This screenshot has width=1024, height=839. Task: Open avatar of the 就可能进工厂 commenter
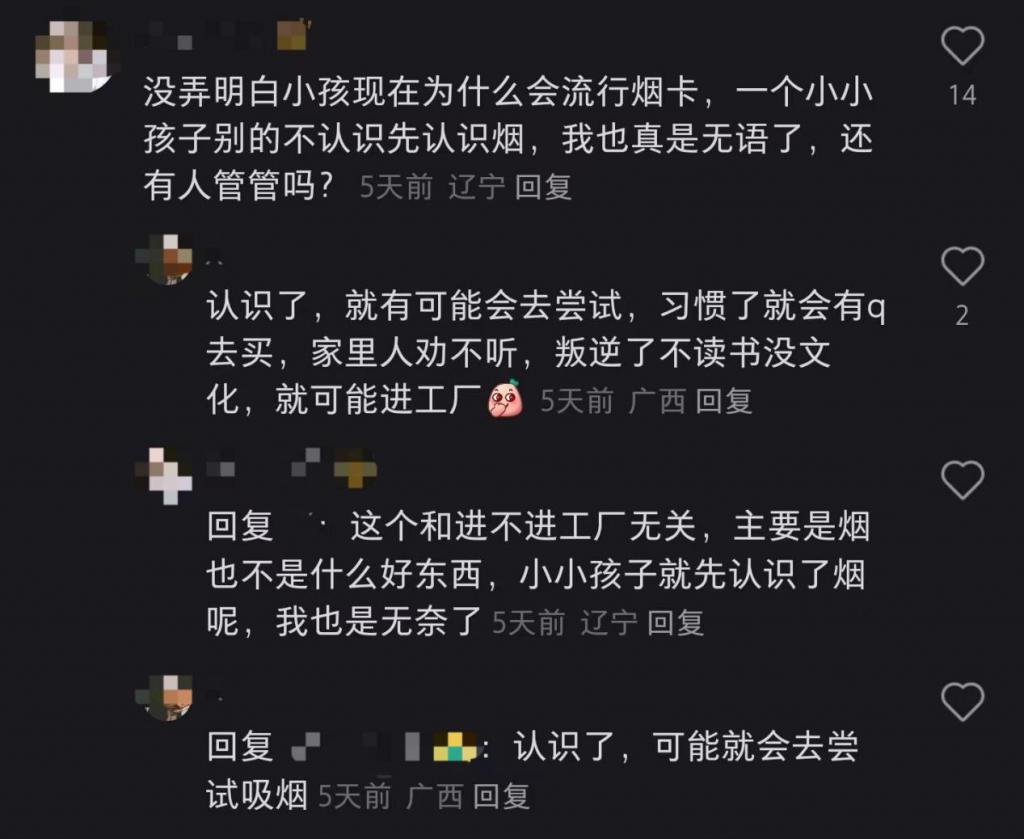[168, 260]
